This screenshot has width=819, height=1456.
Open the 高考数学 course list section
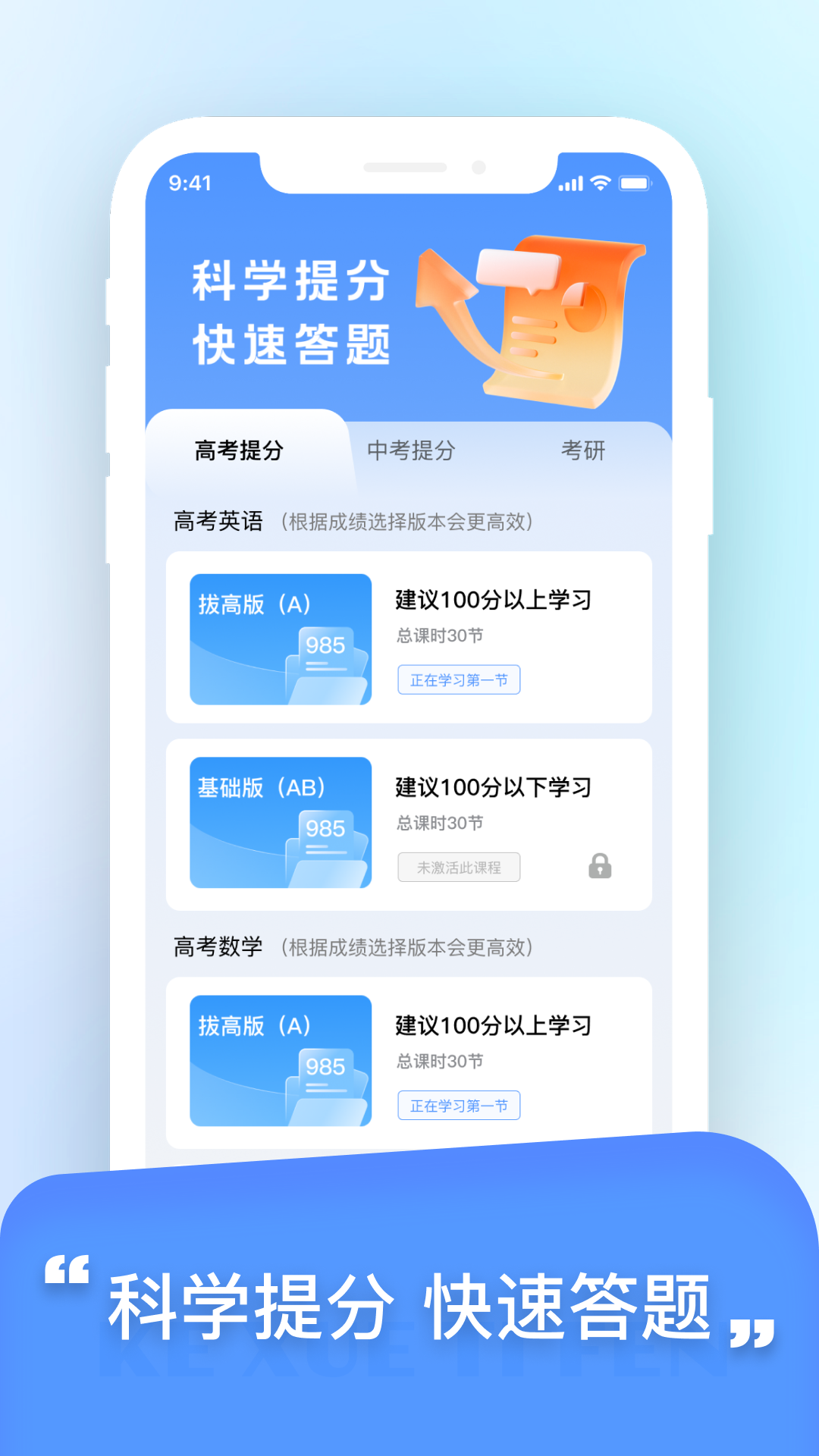tap(219, 946)
